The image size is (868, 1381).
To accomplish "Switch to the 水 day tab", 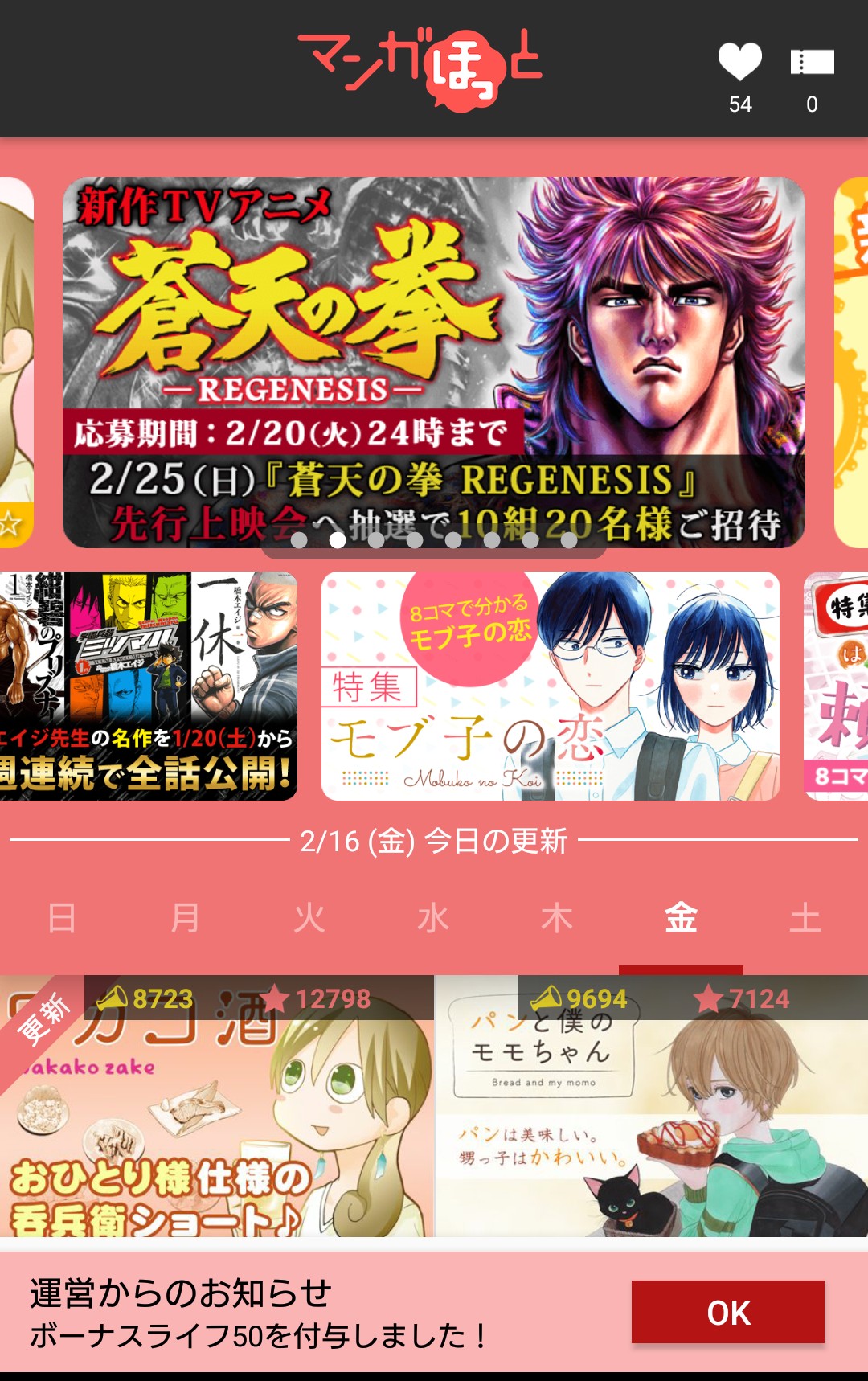I will point(433,918).
